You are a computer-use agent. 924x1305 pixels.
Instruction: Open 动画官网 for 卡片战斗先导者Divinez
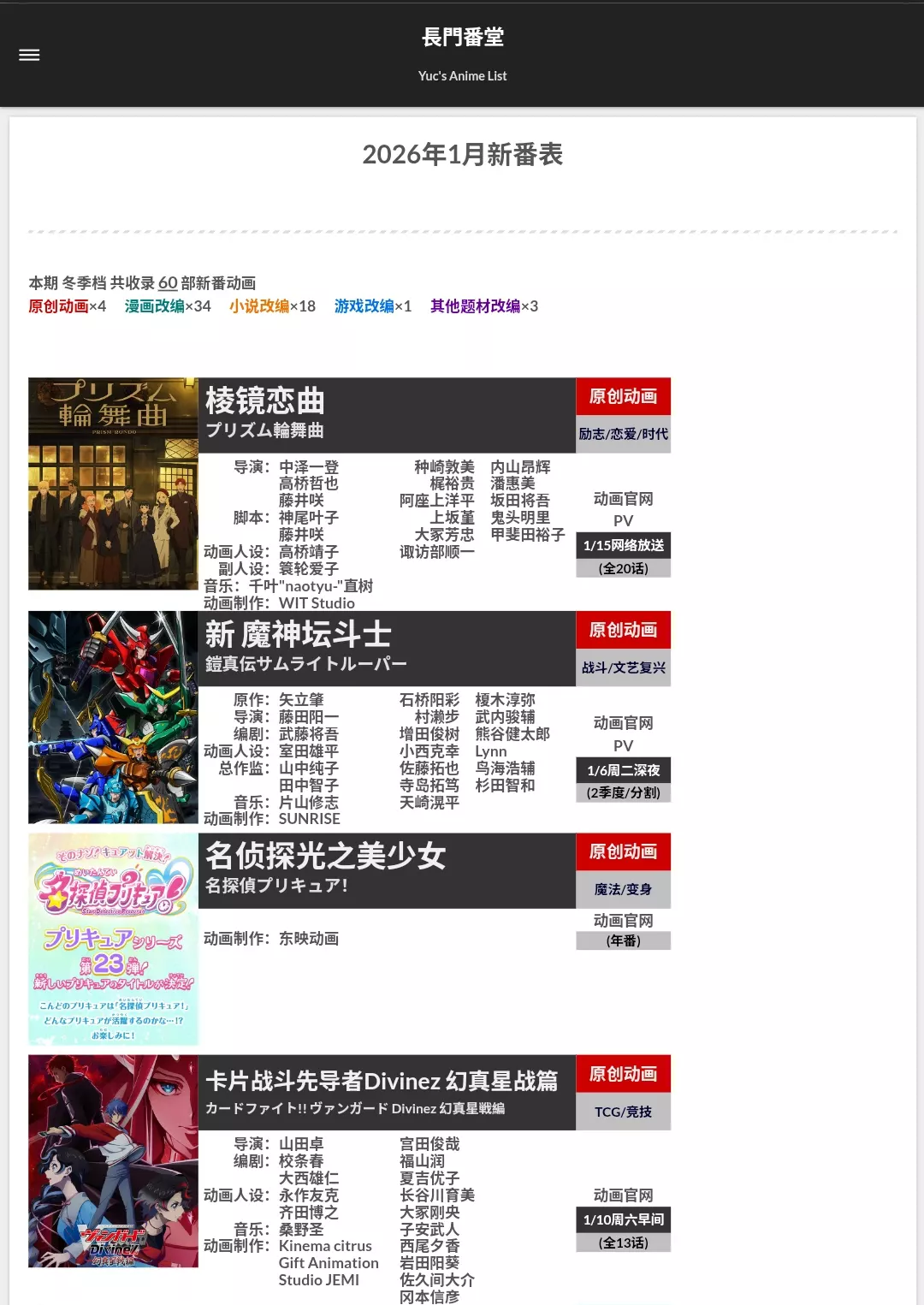click(x=623, y=1195)
